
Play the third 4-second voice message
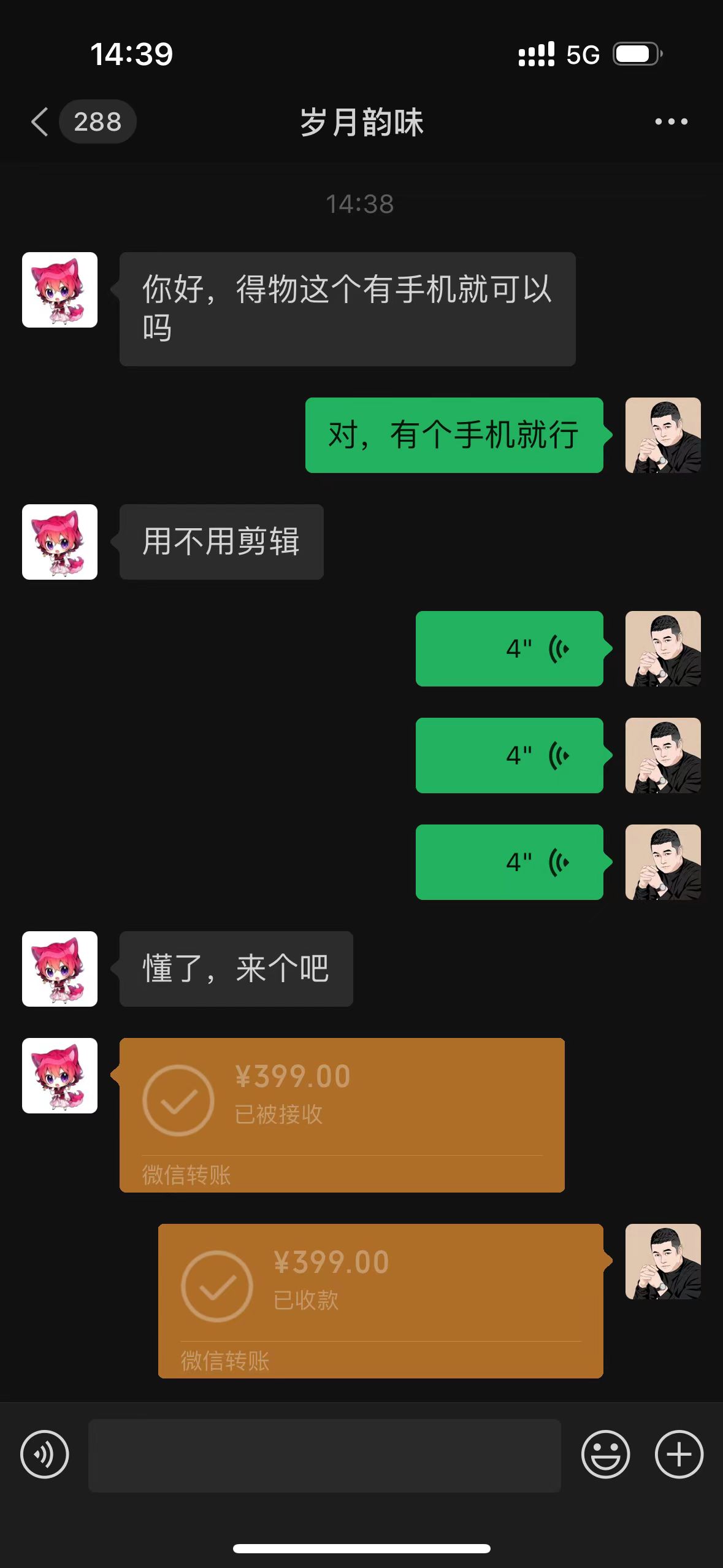509,862
